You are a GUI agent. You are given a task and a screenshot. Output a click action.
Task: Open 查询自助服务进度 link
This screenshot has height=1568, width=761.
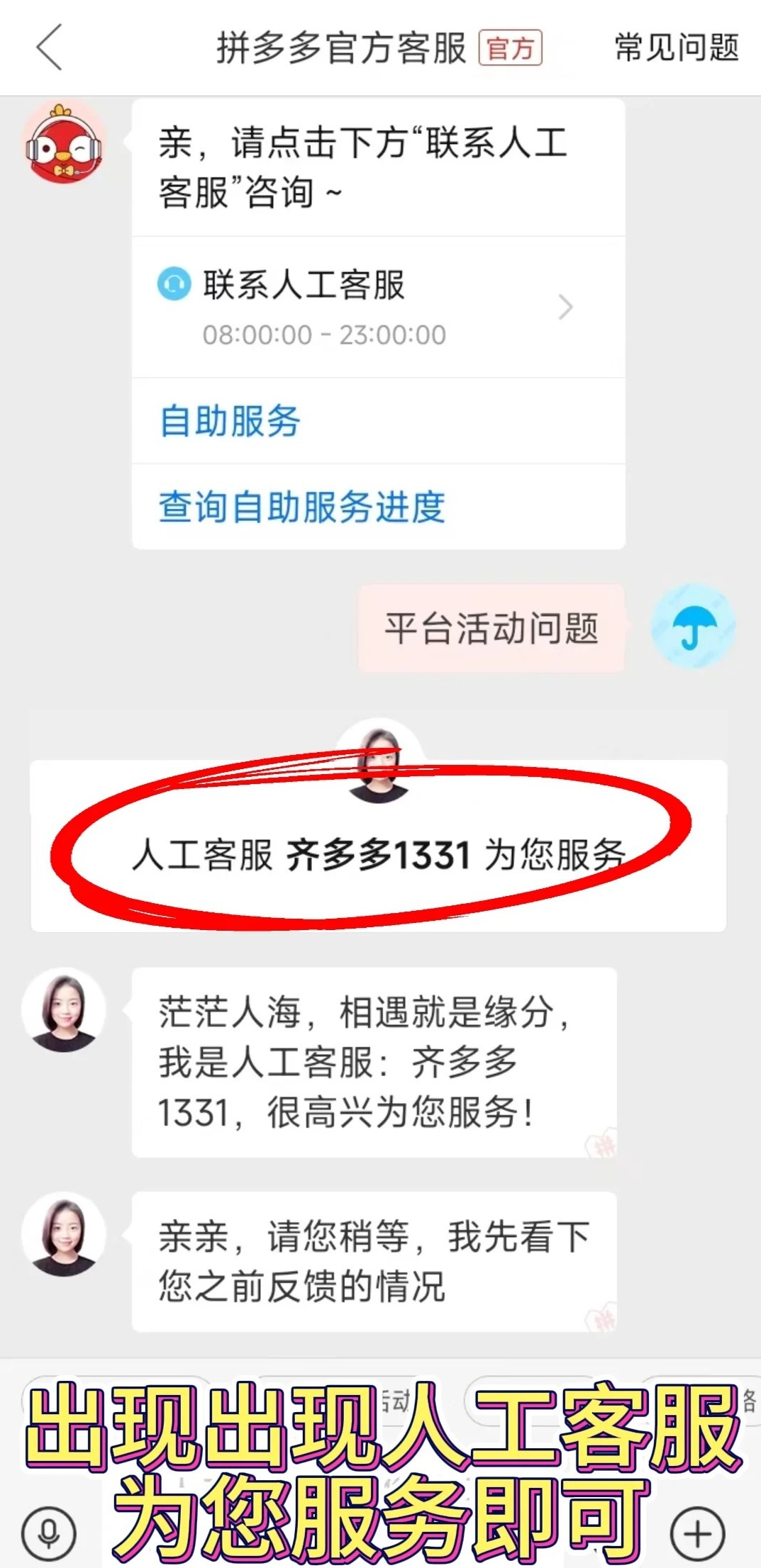(x=302, y=507)
